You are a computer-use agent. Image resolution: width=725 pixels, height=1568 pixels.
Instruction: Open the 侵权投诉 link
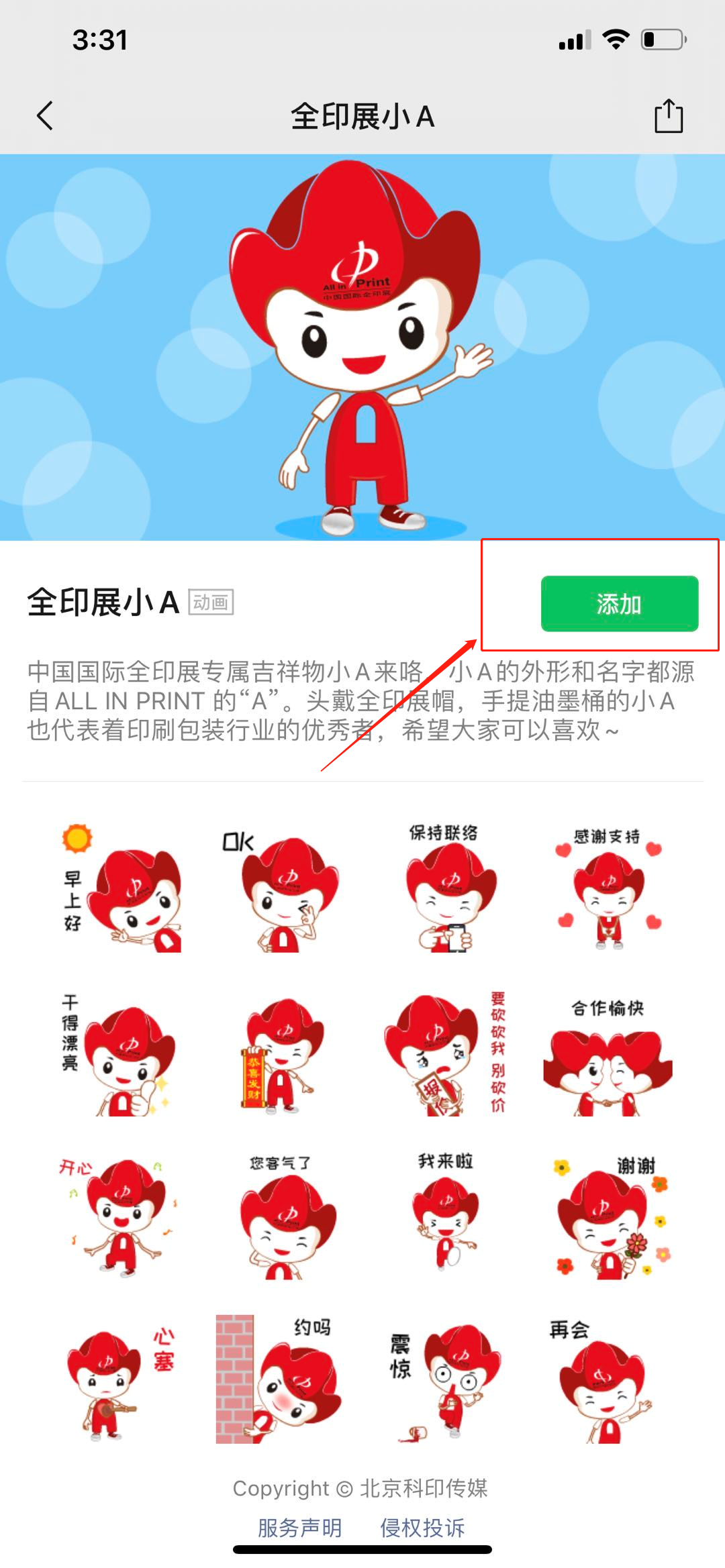coord(422,1527)
